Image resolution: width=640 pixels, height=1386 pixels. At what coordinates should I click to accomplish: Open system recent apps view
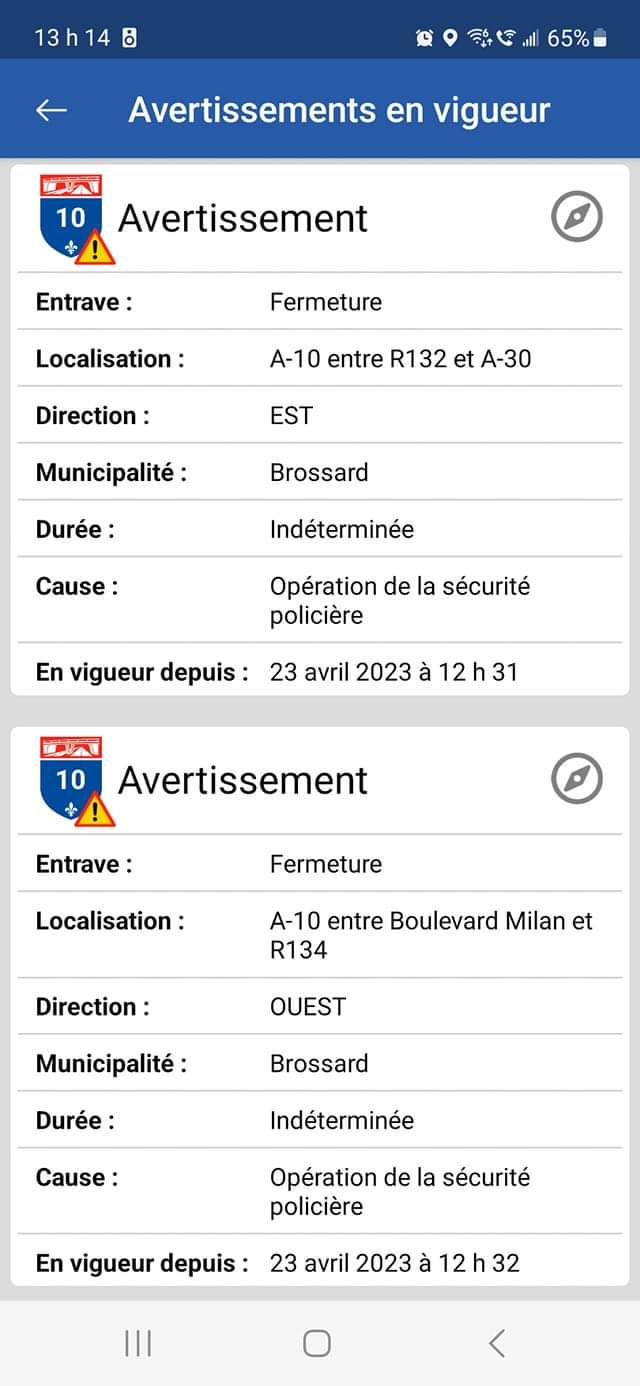tap(138, 1343)
